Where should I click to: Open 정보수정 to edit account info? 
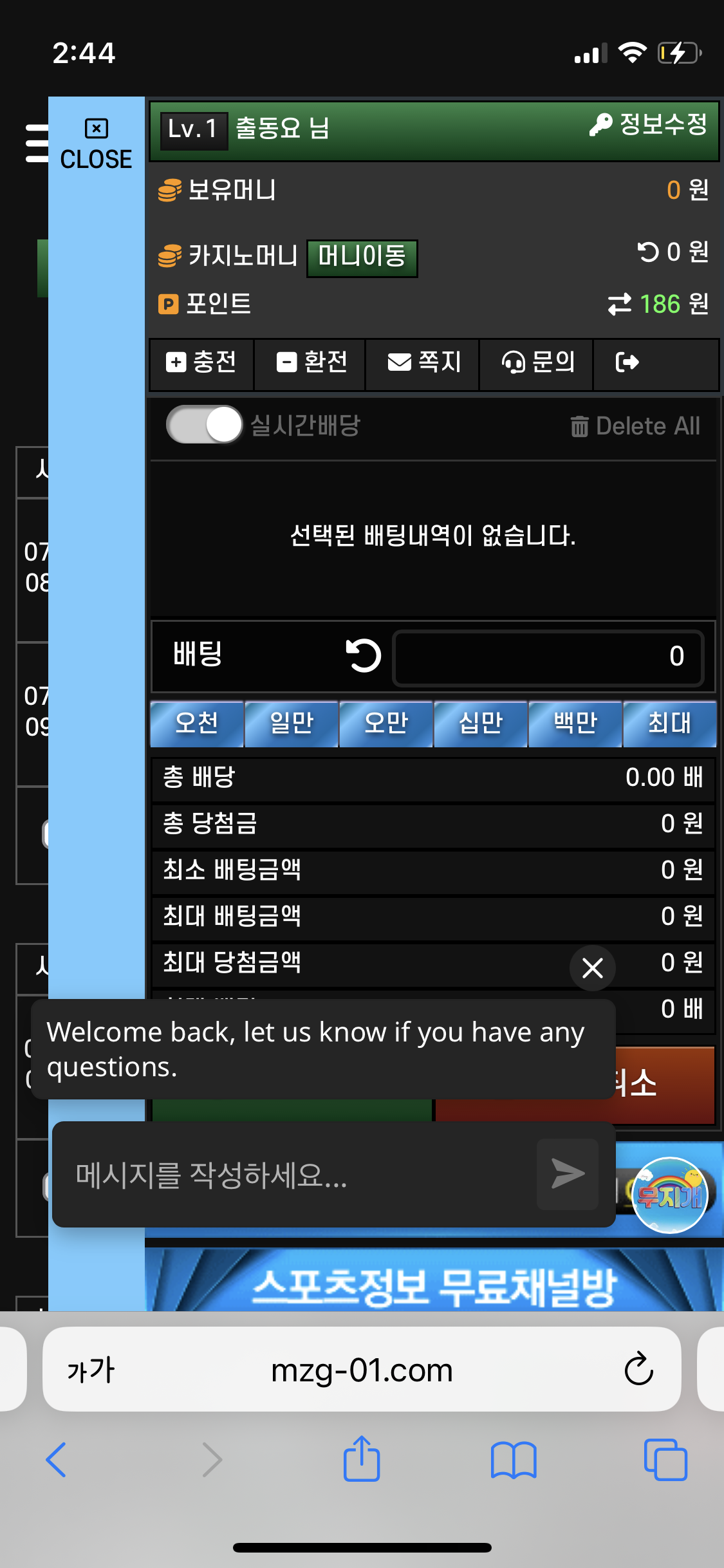649,125
